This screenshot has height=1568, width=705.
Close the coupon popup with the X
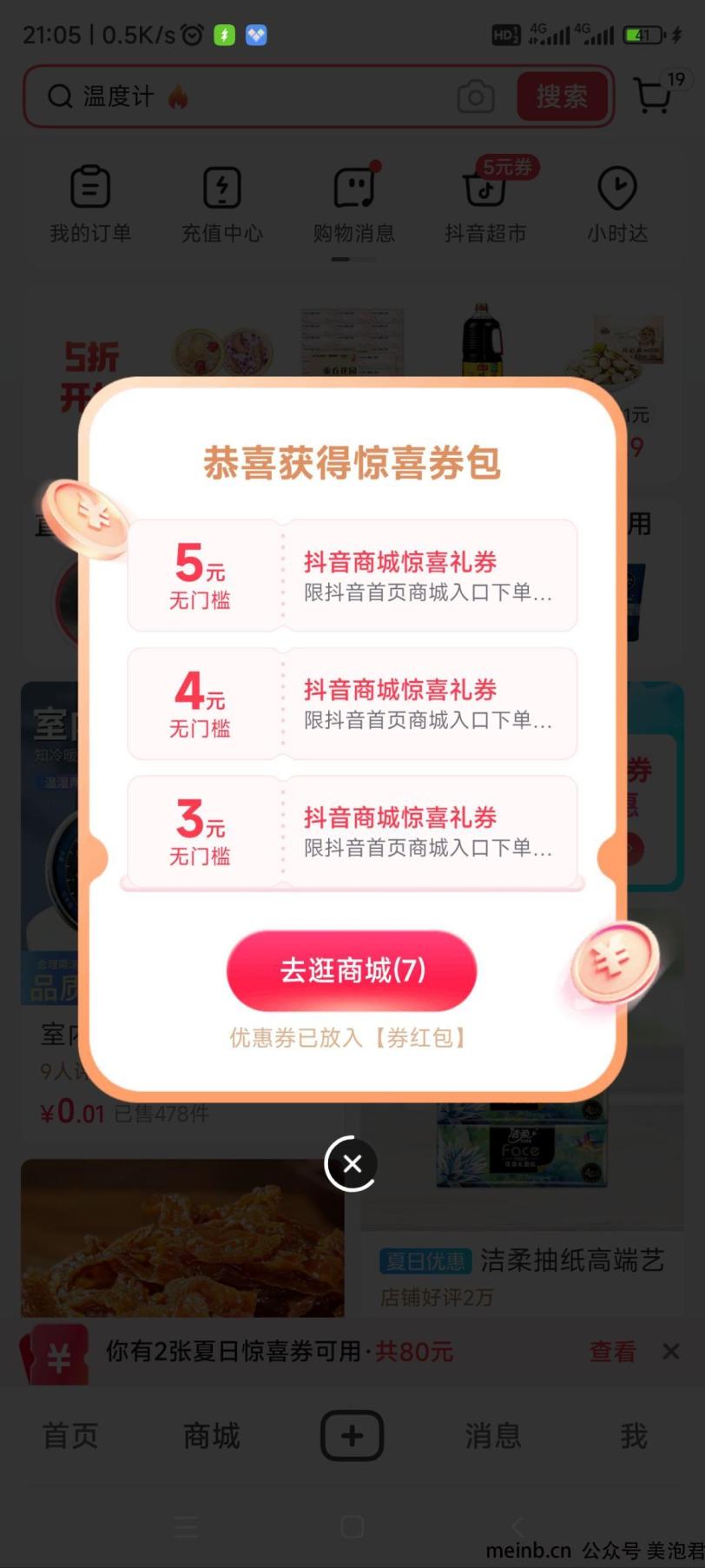(x=352, y=1163)
